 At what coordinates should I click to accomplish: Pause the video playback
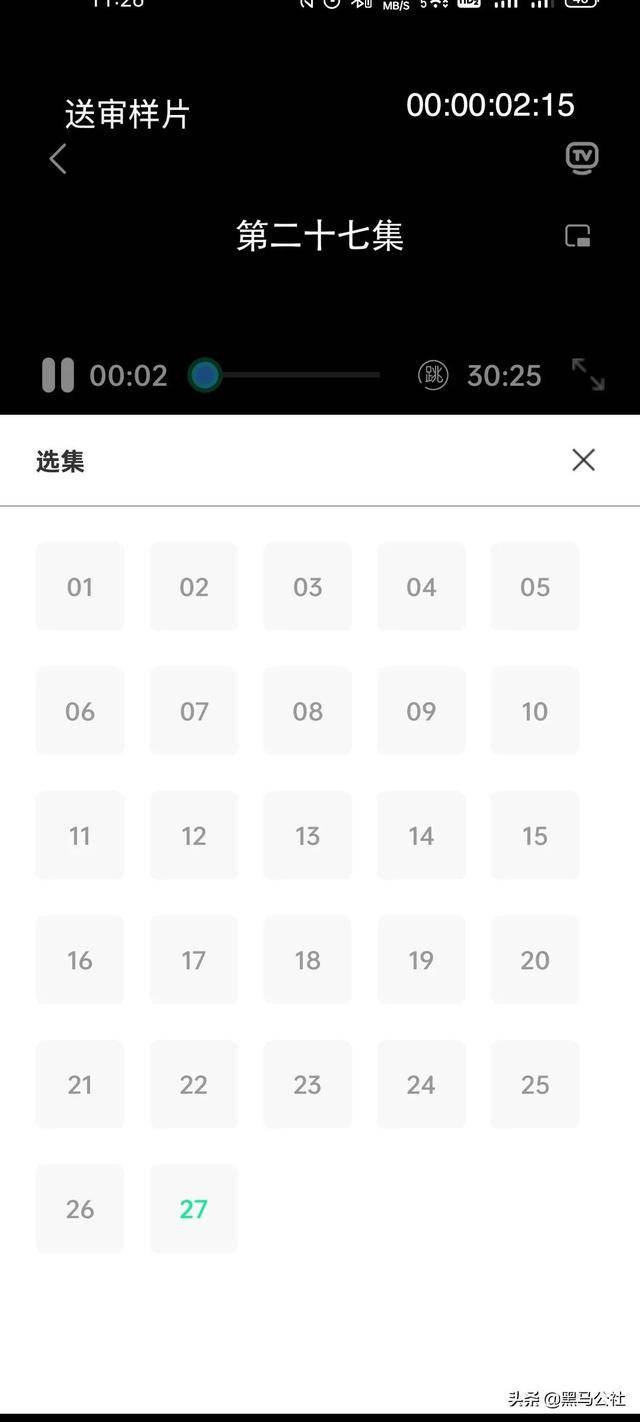58,375
